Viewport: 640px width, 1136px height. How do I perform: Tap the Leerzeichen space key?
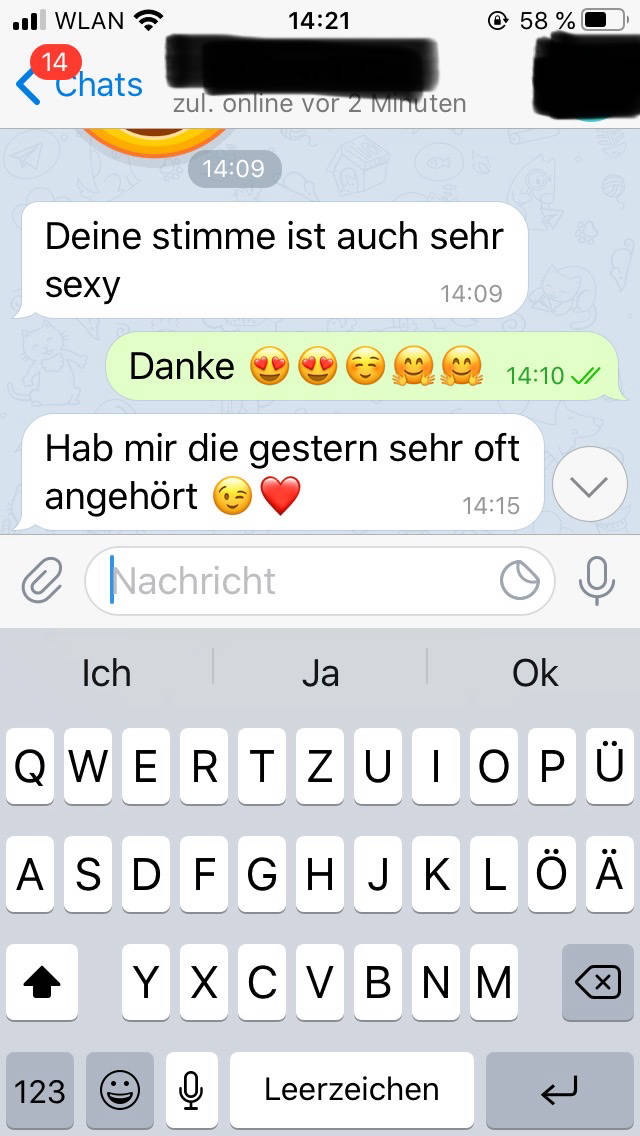click(x=352, y=1090)
